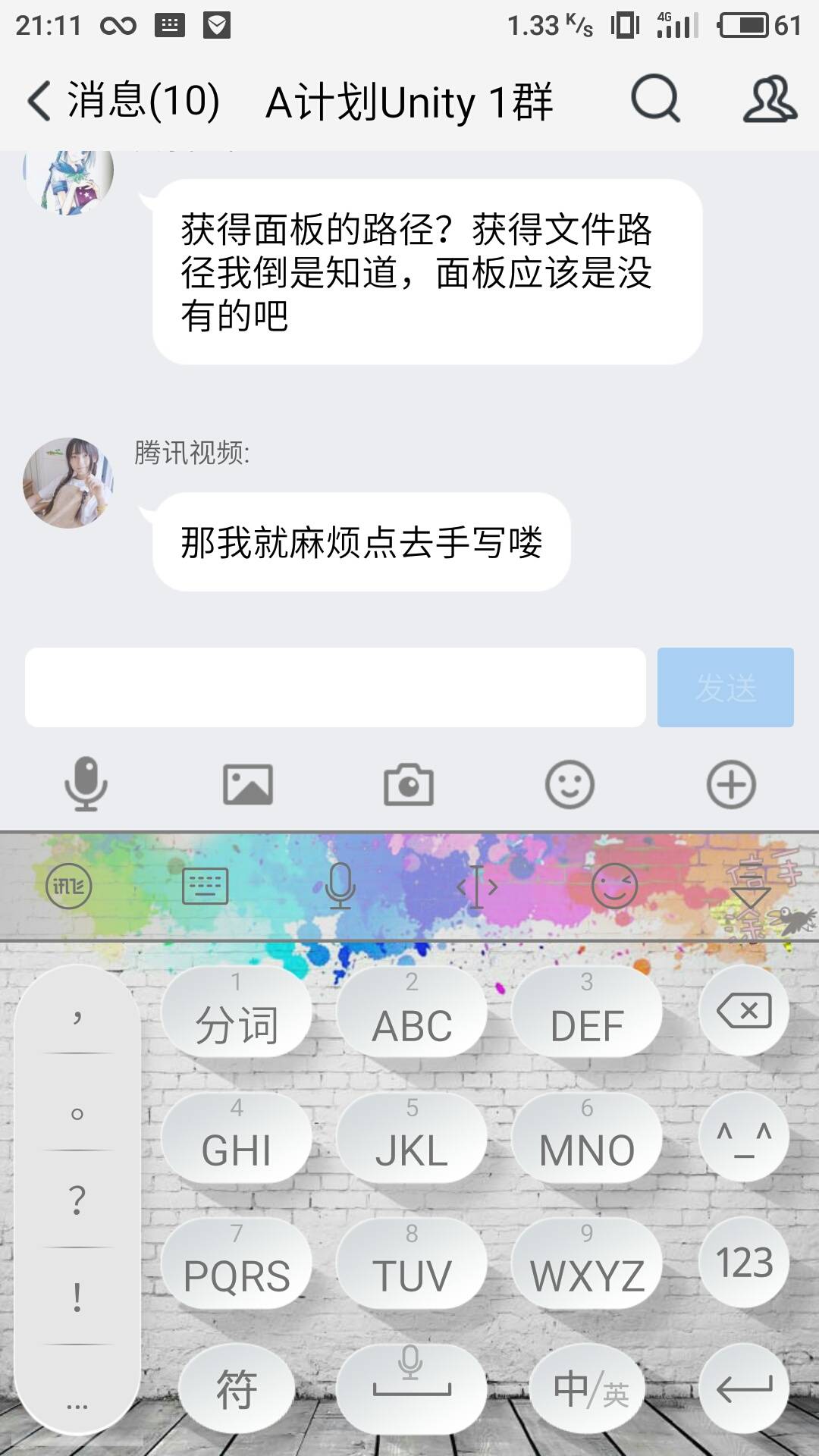Focus the message text input field
819x1456 pixels.
coord(335,687)
